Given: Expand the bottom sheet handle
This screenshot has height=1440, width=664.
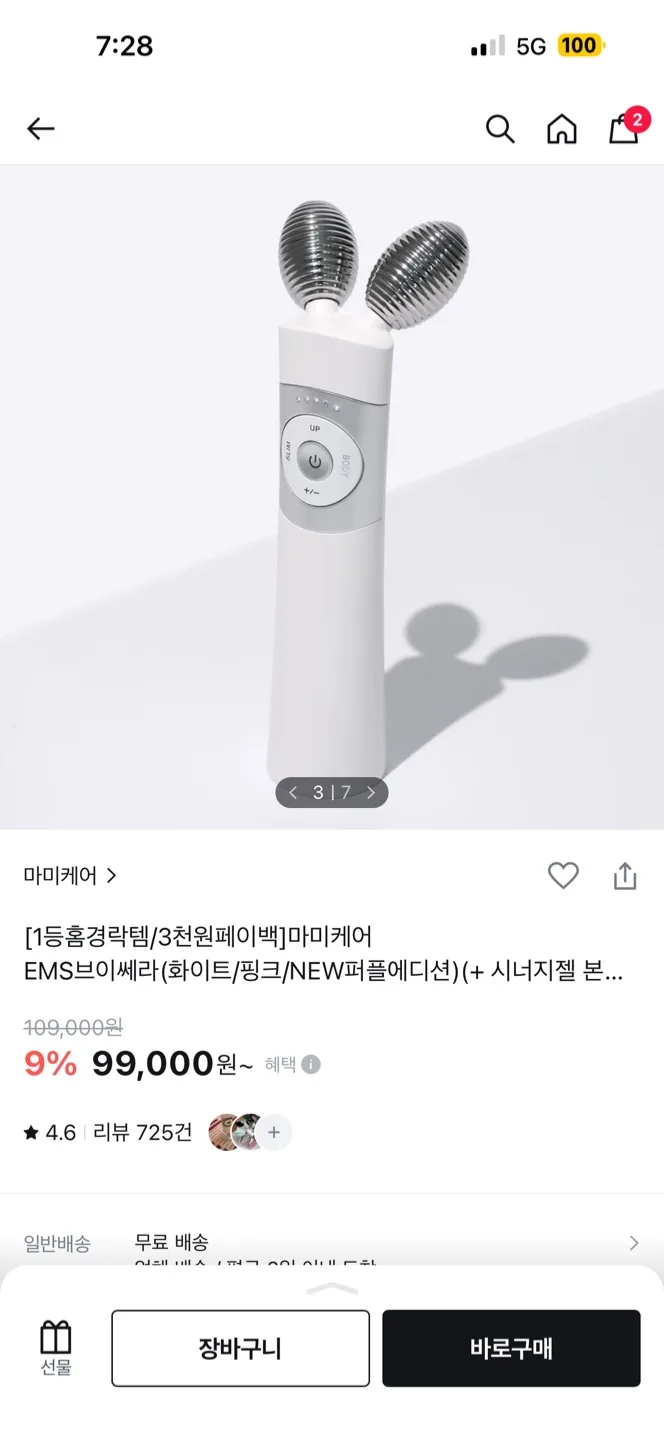Looking at the screenshot, I should pos(332,1289).
